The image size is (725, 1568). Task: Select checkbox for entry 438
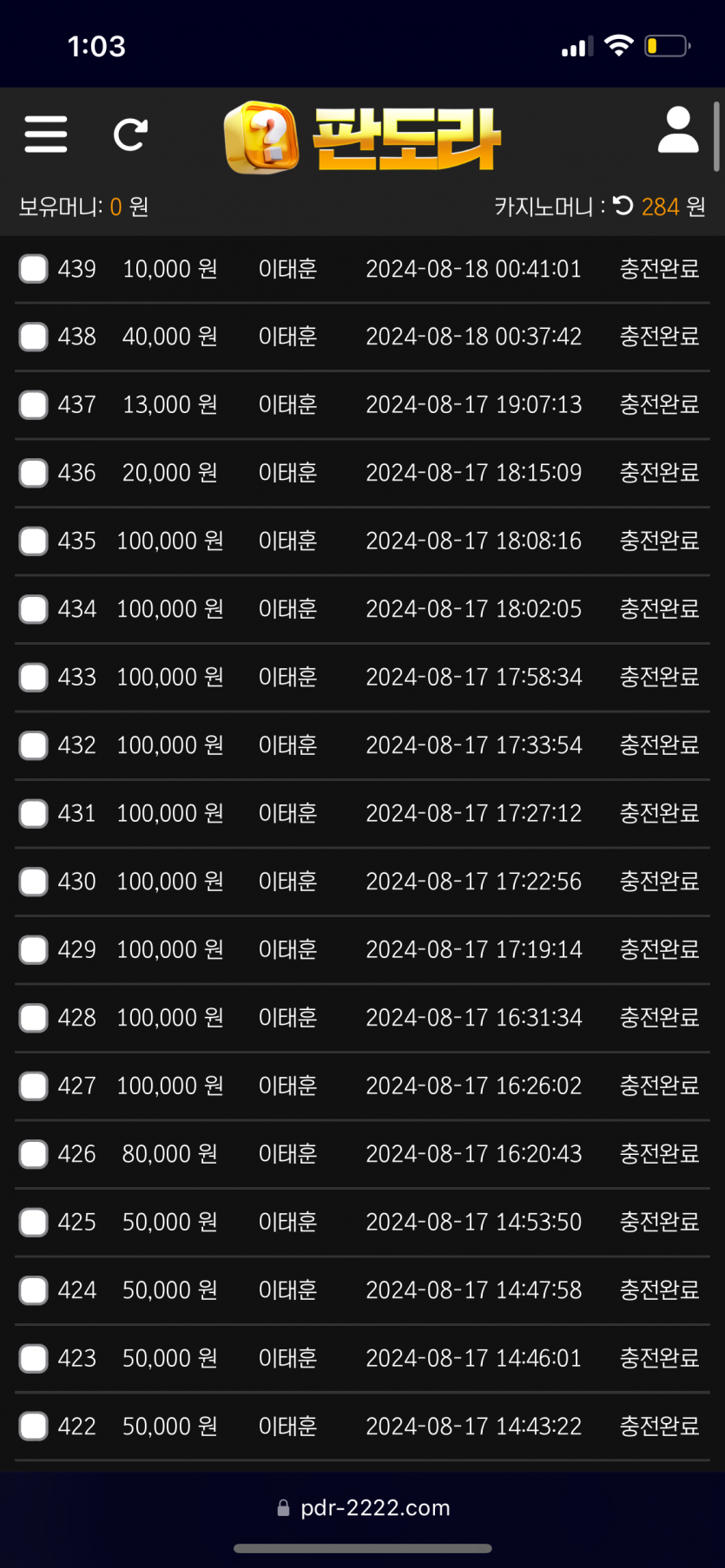click(34, 337)
